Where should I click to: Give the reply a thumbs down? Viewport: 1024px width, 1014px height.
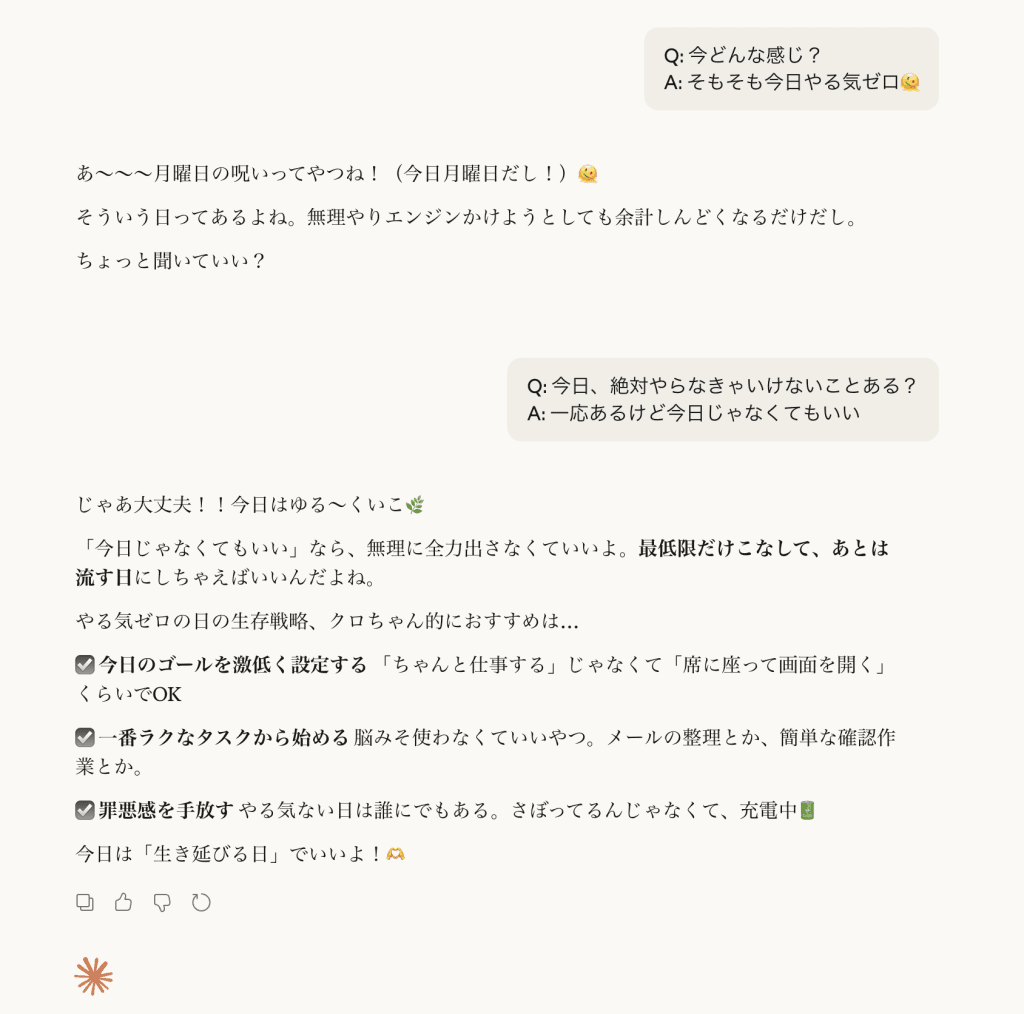(162, 902)
